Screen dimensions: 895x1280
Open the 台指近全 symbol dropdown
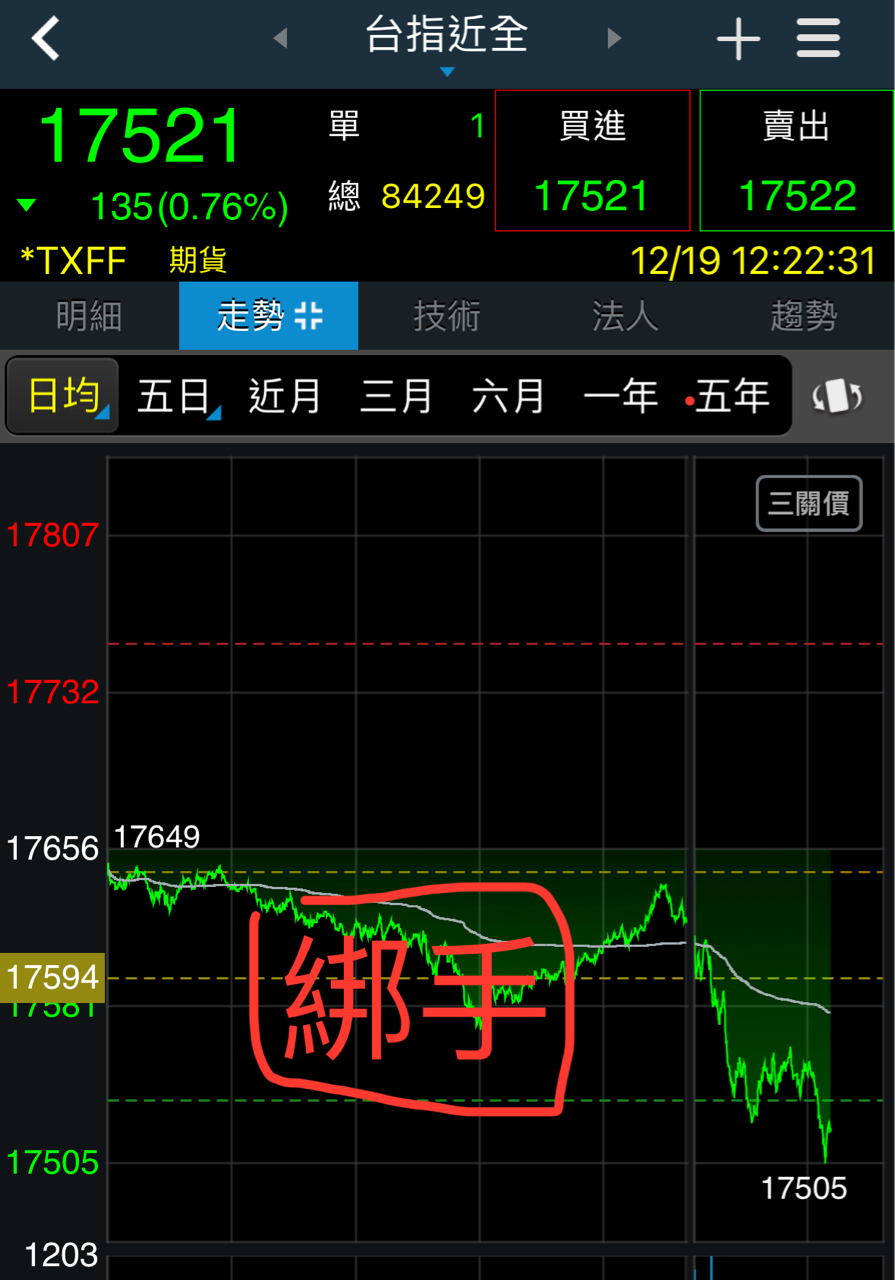446,42
